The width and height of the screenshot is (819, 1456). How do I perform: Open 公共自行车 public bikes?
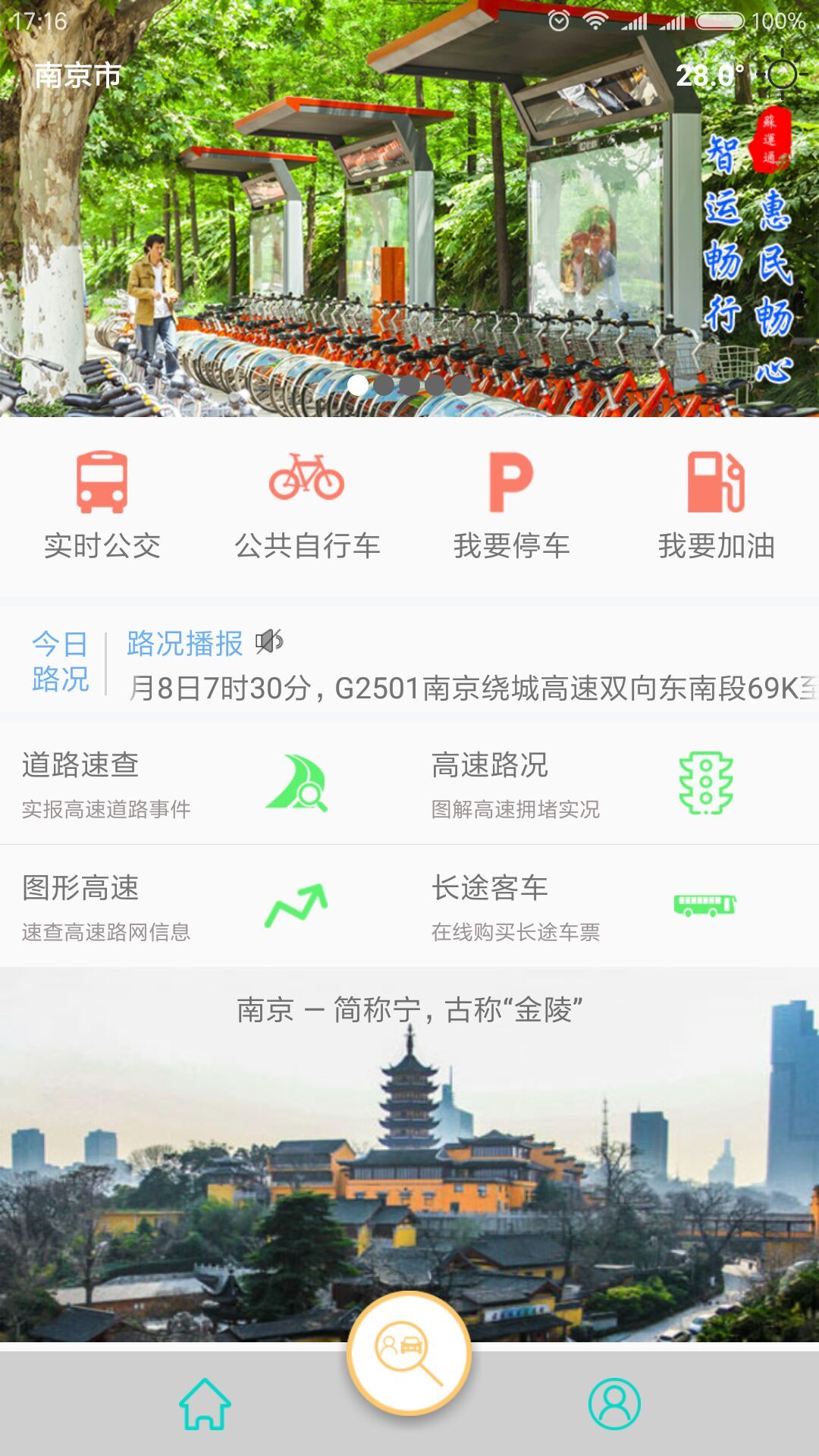pos(307,504)
